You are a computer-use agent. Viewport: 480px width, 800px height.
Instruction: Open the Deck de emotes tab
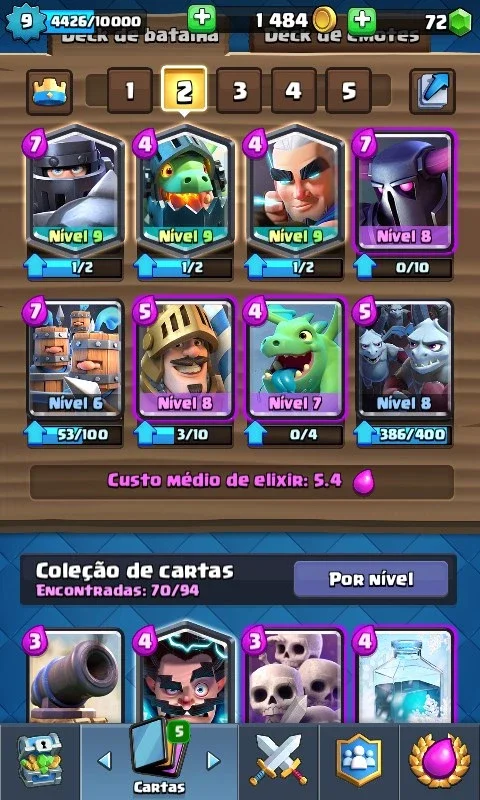pos(342,38)
